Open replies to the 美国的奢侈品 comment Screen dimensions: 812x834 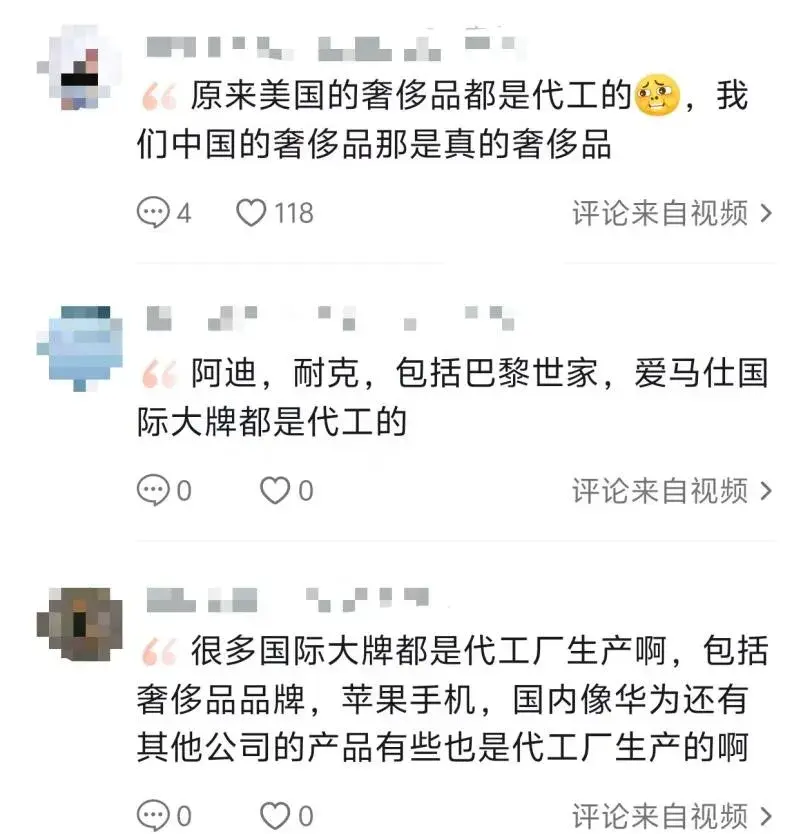pos(153,213)
